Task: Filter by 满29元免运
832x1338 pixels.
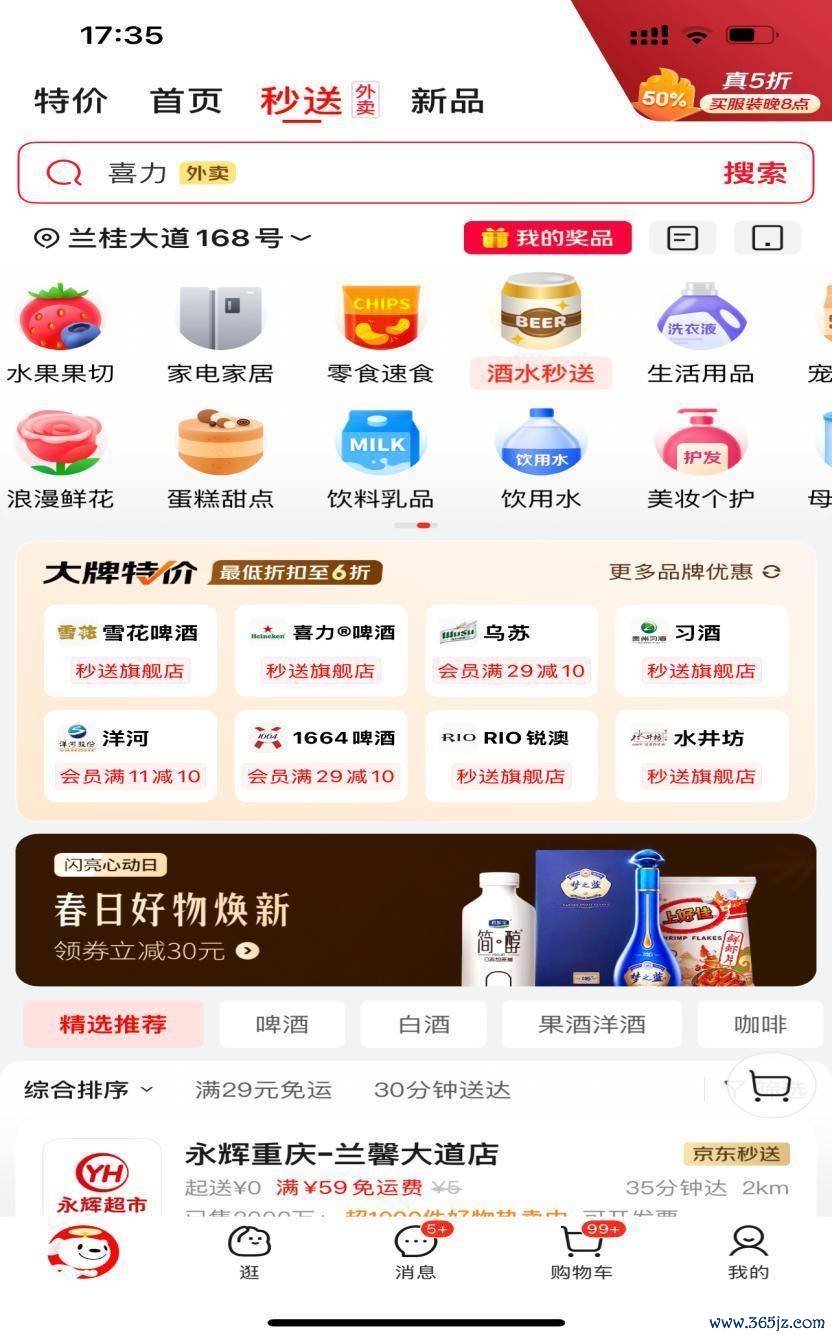Action: [264, 1090]
